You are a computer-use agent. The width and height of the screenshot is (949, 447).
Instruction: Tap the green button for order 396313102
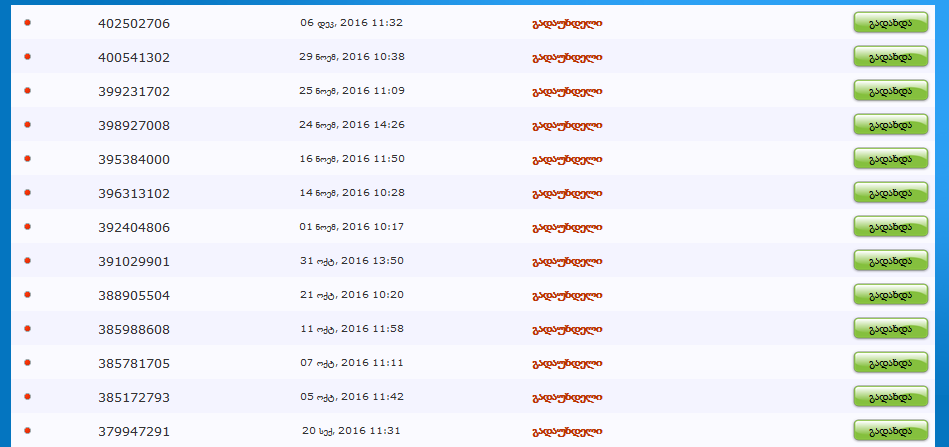pos(890,193)
